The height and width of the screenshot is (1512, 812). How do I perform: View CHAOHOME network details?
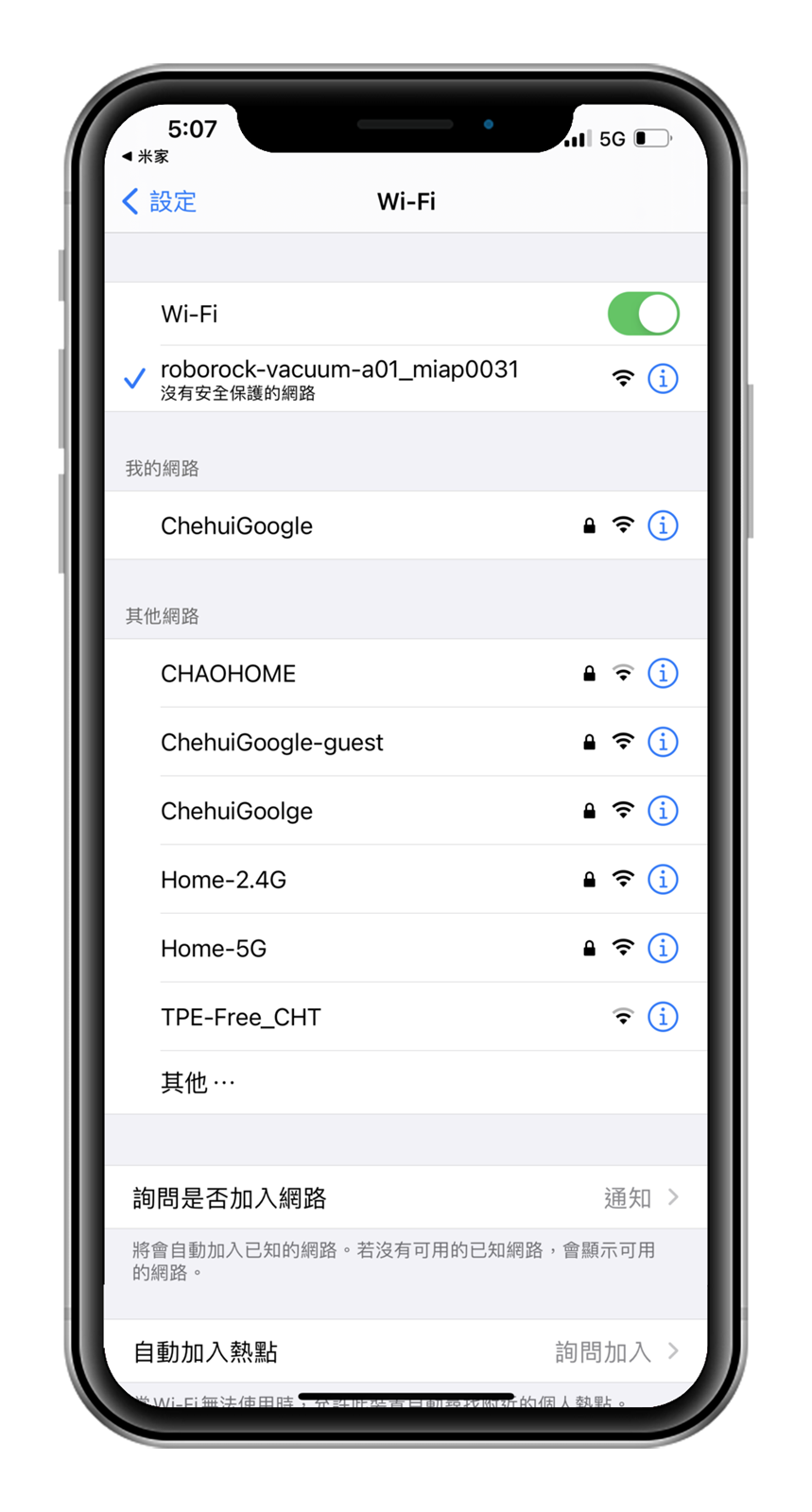click(x=663, y=674)
